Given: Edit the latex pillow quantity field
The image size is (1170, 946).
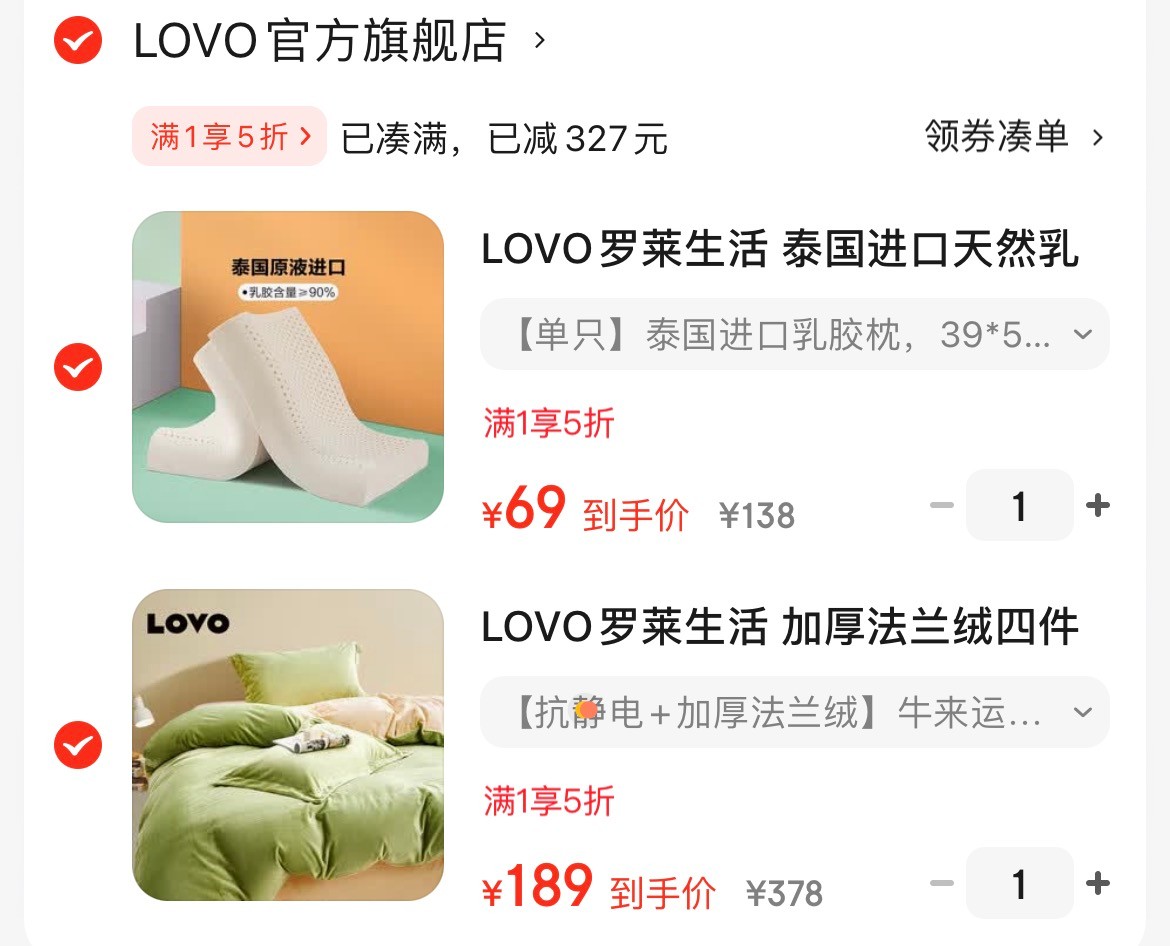Looking at the screenshot, I should [x=1019, y=506].
